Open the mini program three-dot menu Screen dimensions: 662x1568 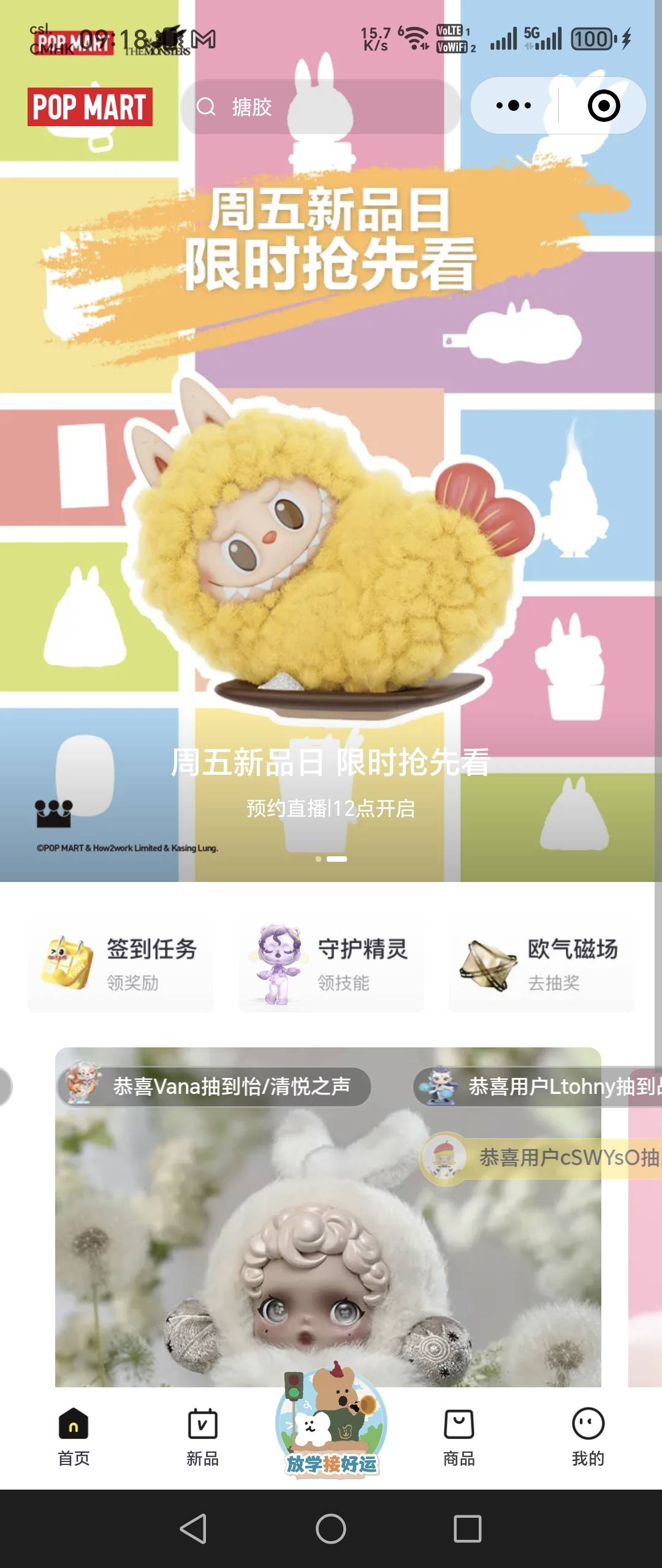514,105
